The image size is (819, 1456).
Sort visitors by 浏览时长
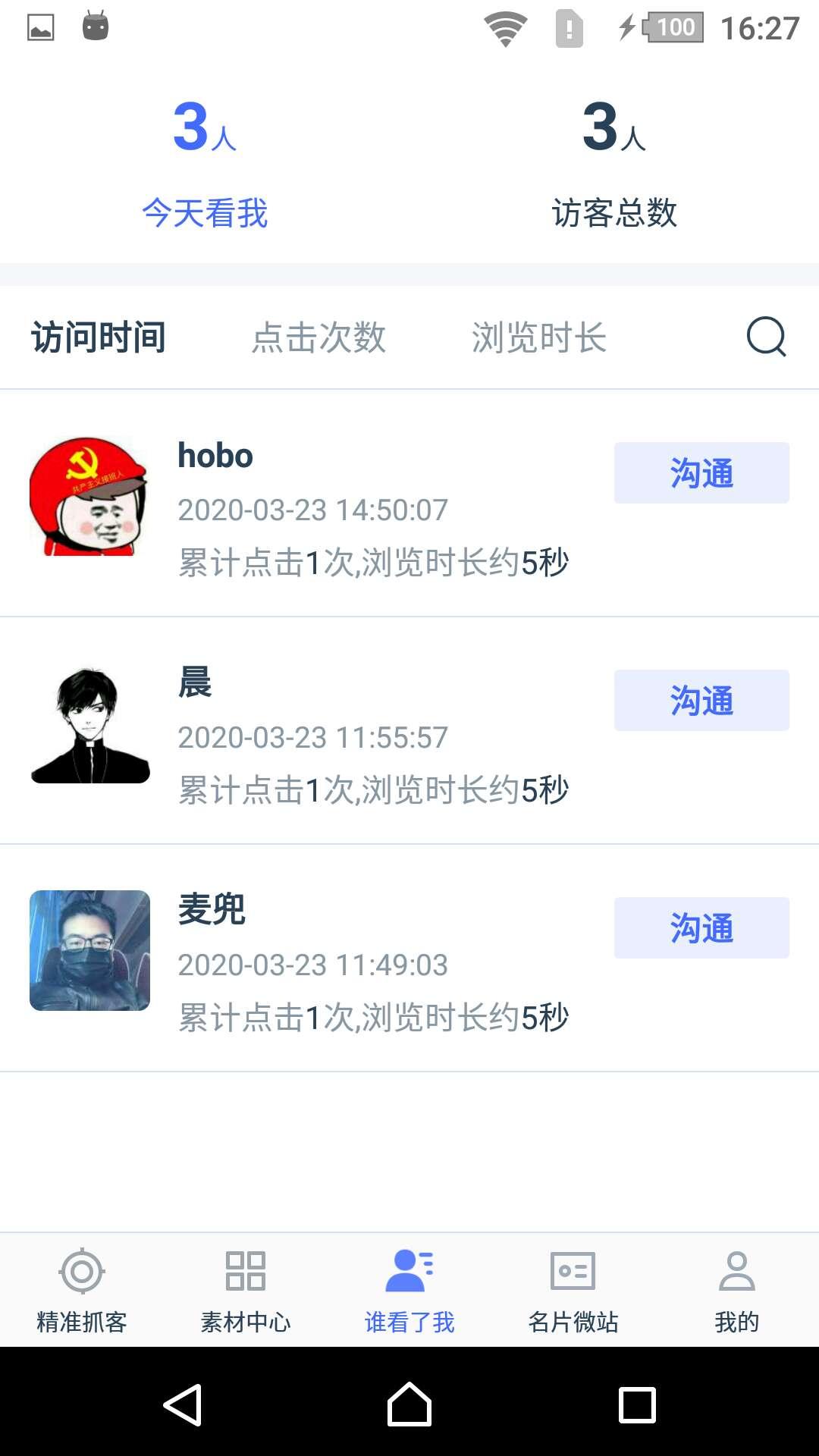tap(539, 337)
